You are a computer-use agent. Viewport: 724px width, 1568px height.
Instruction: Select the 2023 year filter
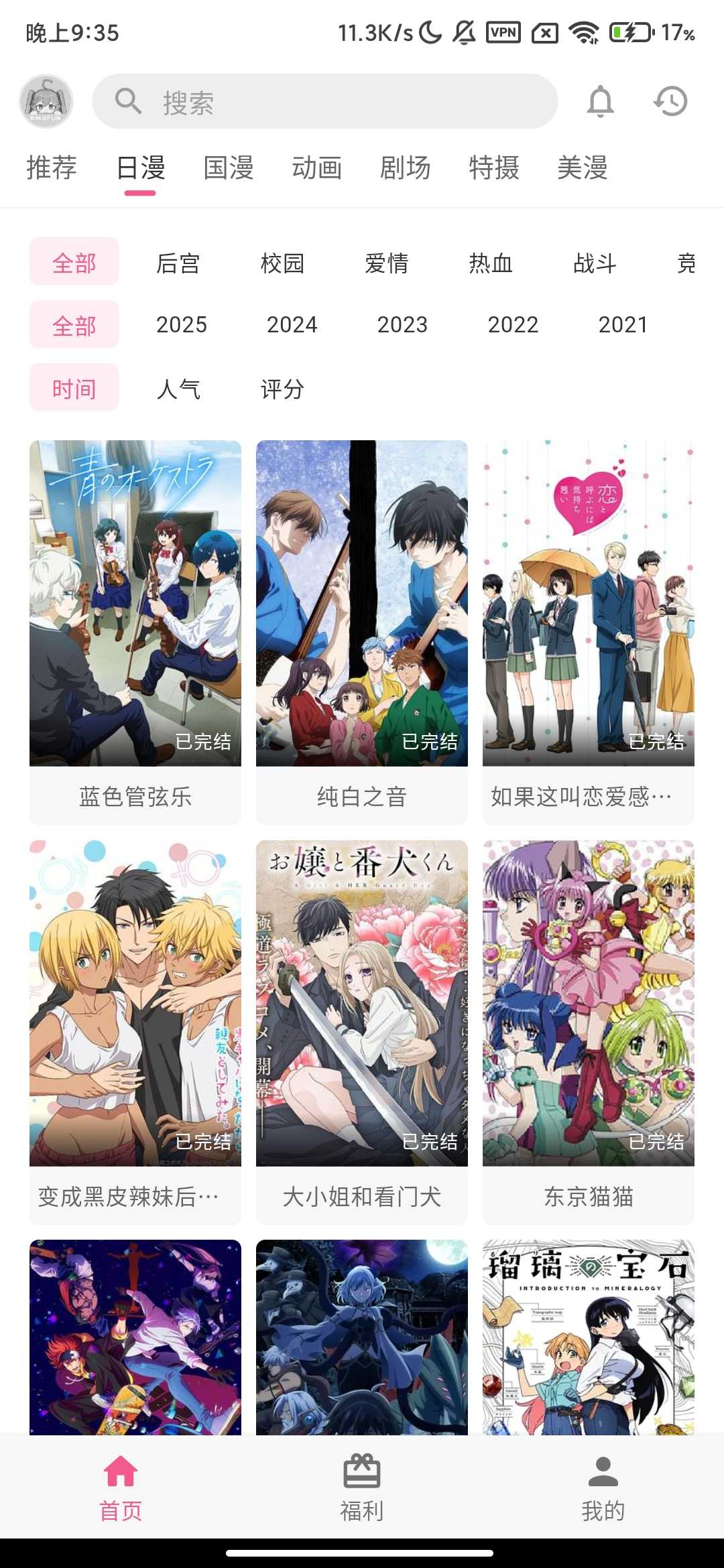tap(402, 325)
